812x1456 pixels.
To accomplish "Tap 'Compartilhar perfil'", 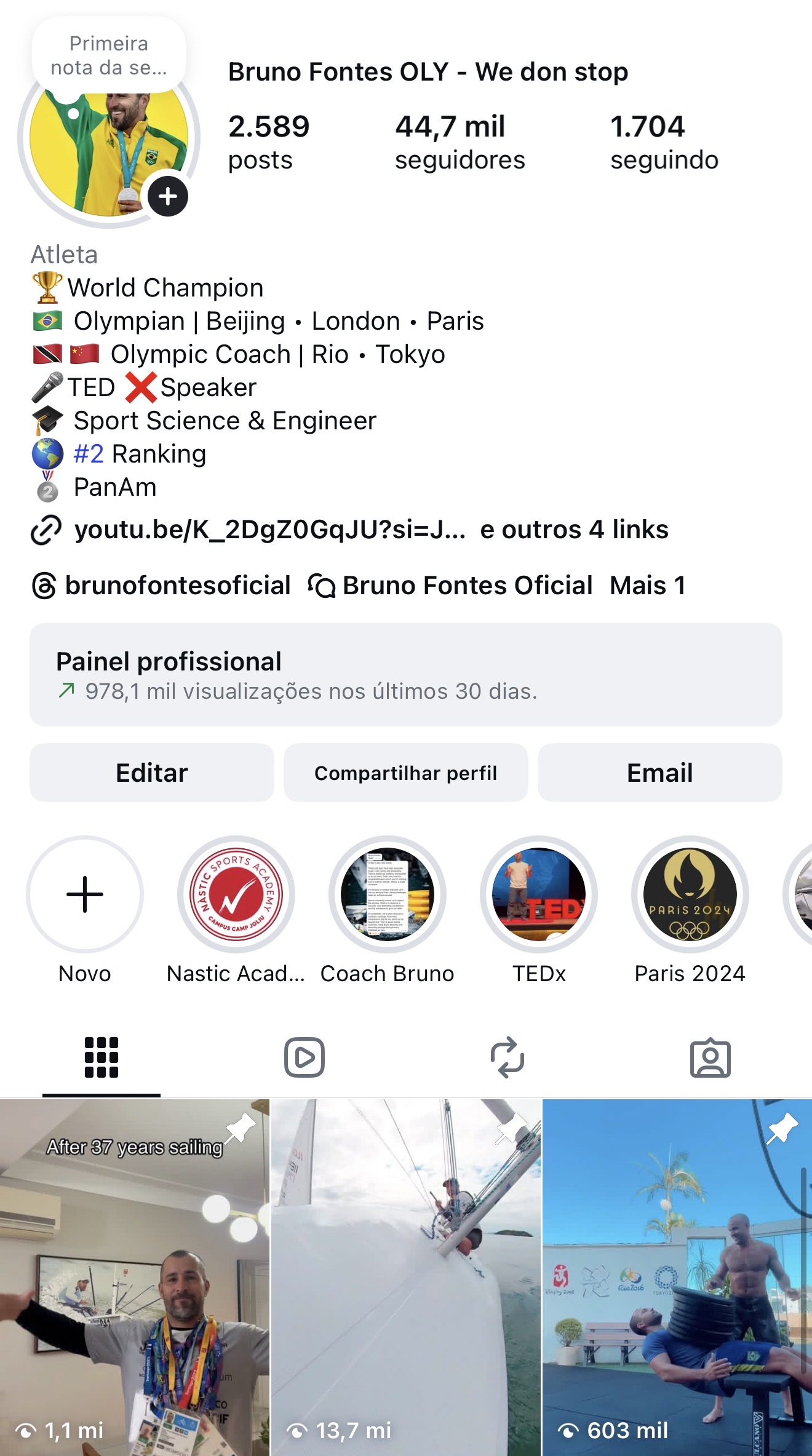I will [x=406, y=772].
